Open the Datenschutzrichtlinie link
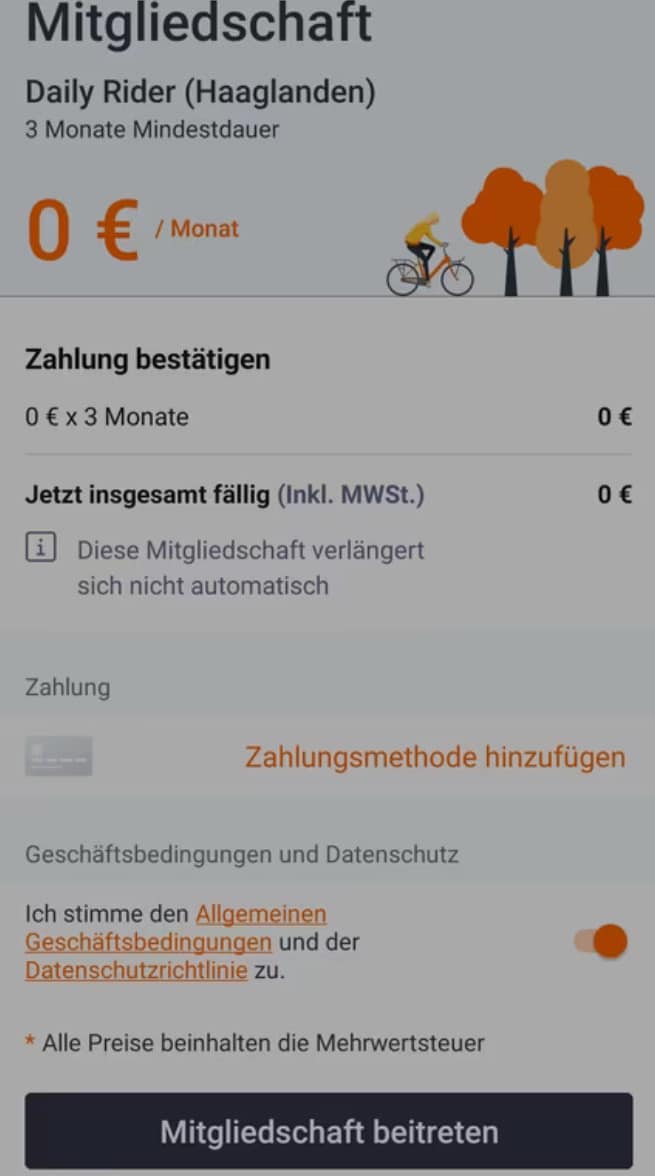The height and width of the screenshot is (1176, 655). coord(136,970)
